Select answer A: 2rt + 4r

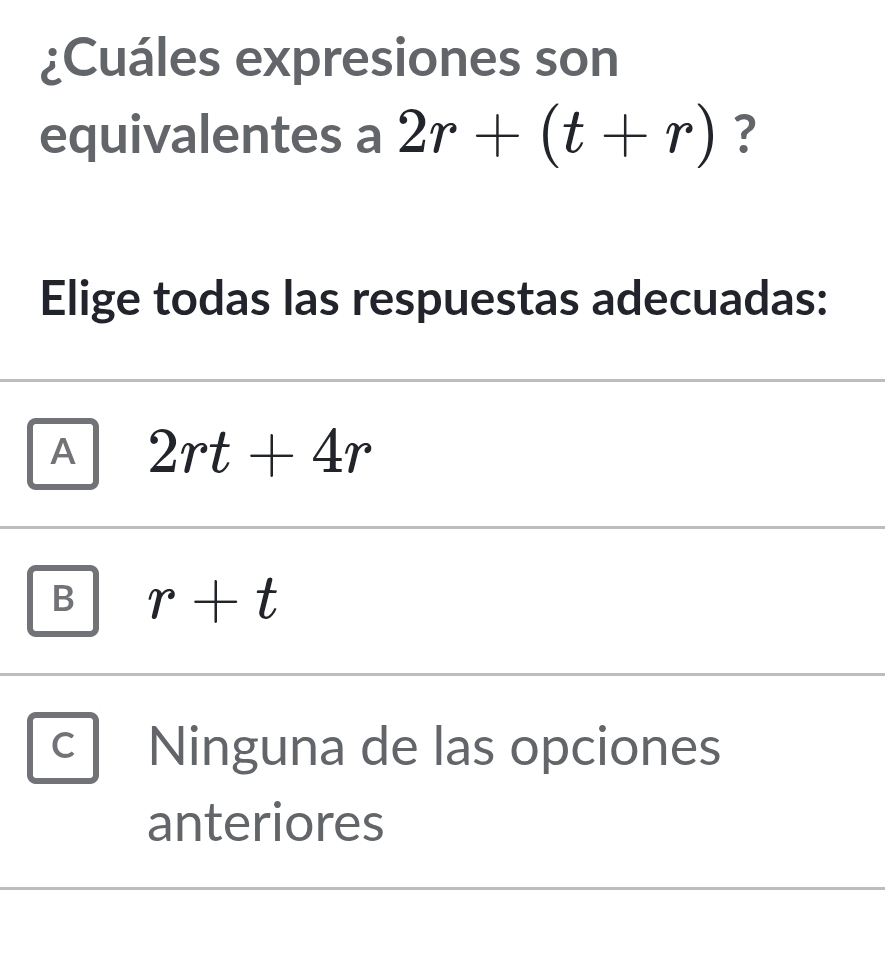[x=63, y=454]
